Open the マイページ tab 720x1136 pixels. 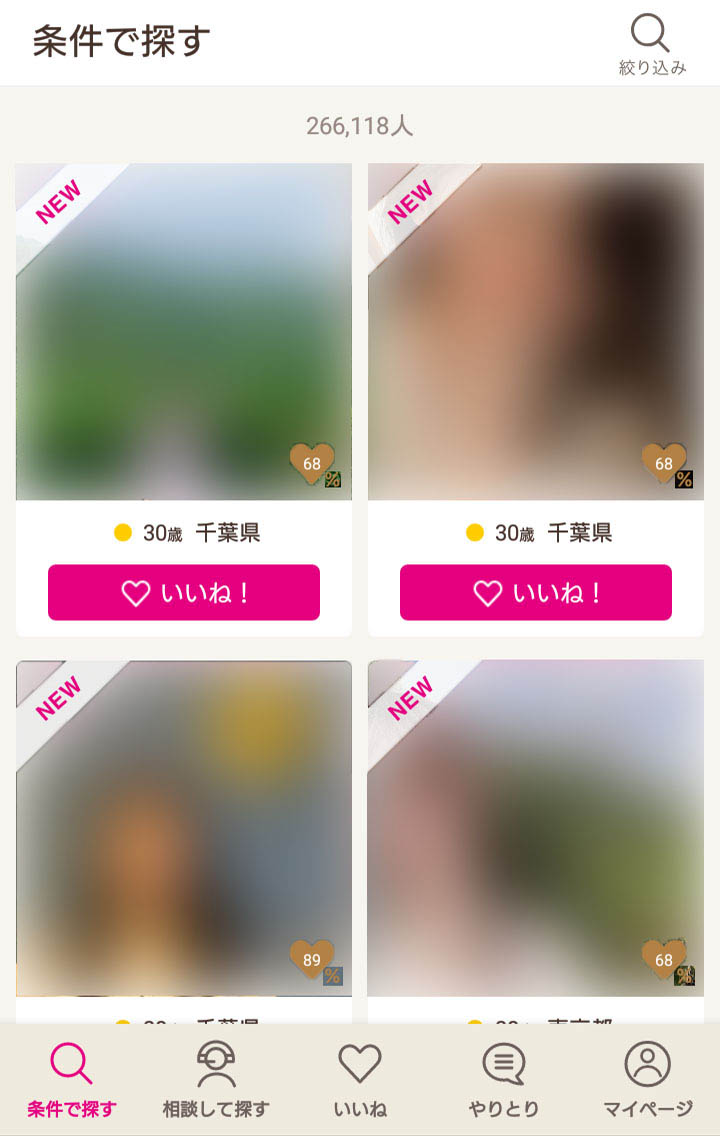click(648, 1079)
